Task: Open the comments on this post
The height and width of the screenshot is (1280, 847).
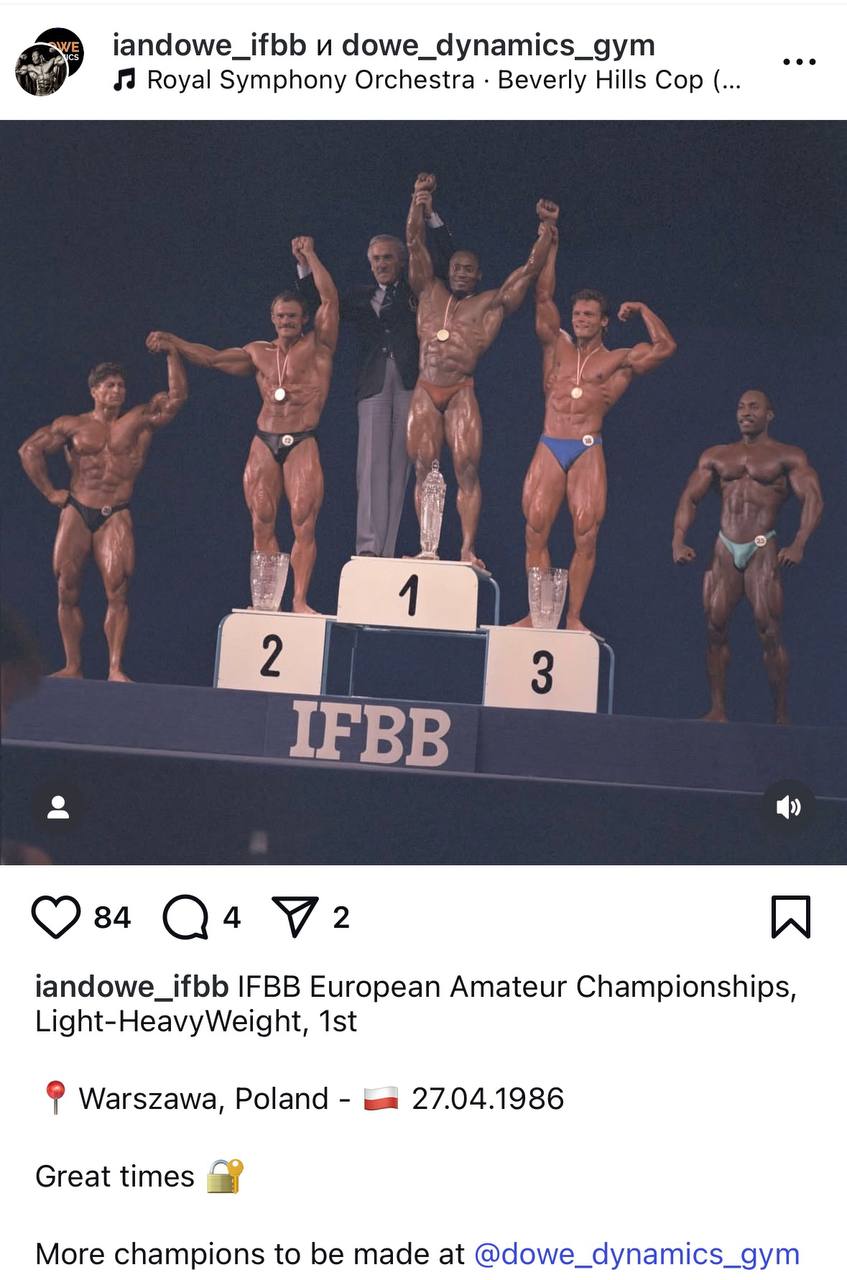Action: 185,917
